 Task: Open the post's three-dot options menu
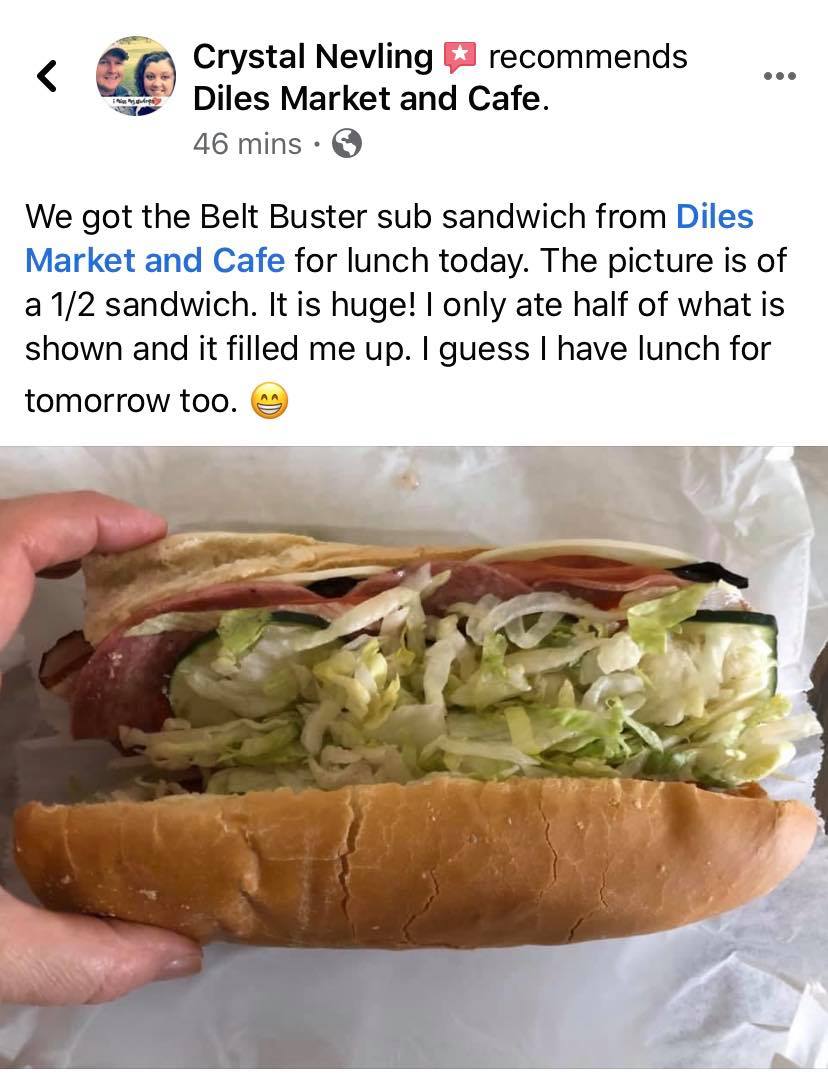778,77
